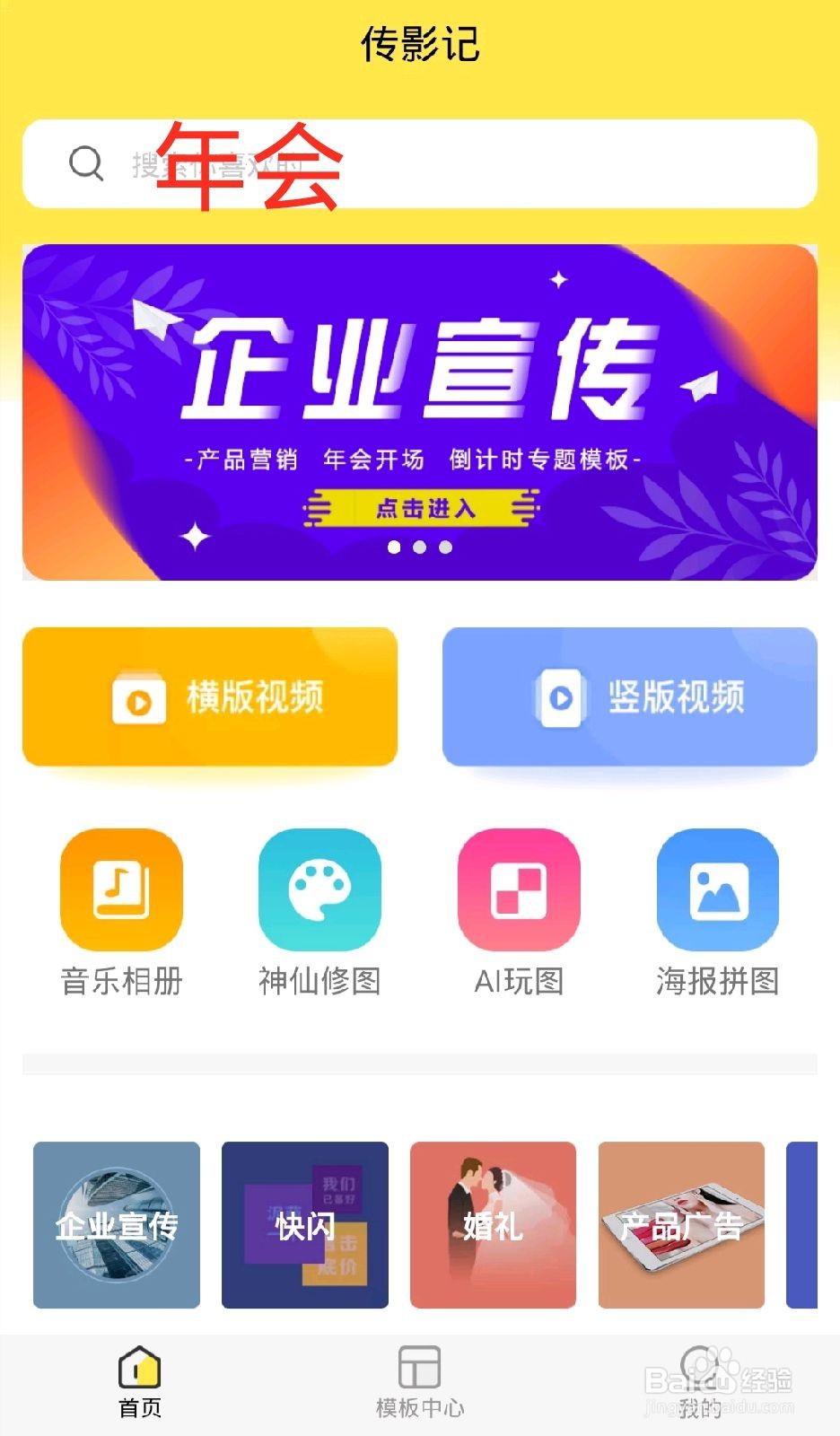Select the 快闪 category thumbnail

coord(304,1225)
